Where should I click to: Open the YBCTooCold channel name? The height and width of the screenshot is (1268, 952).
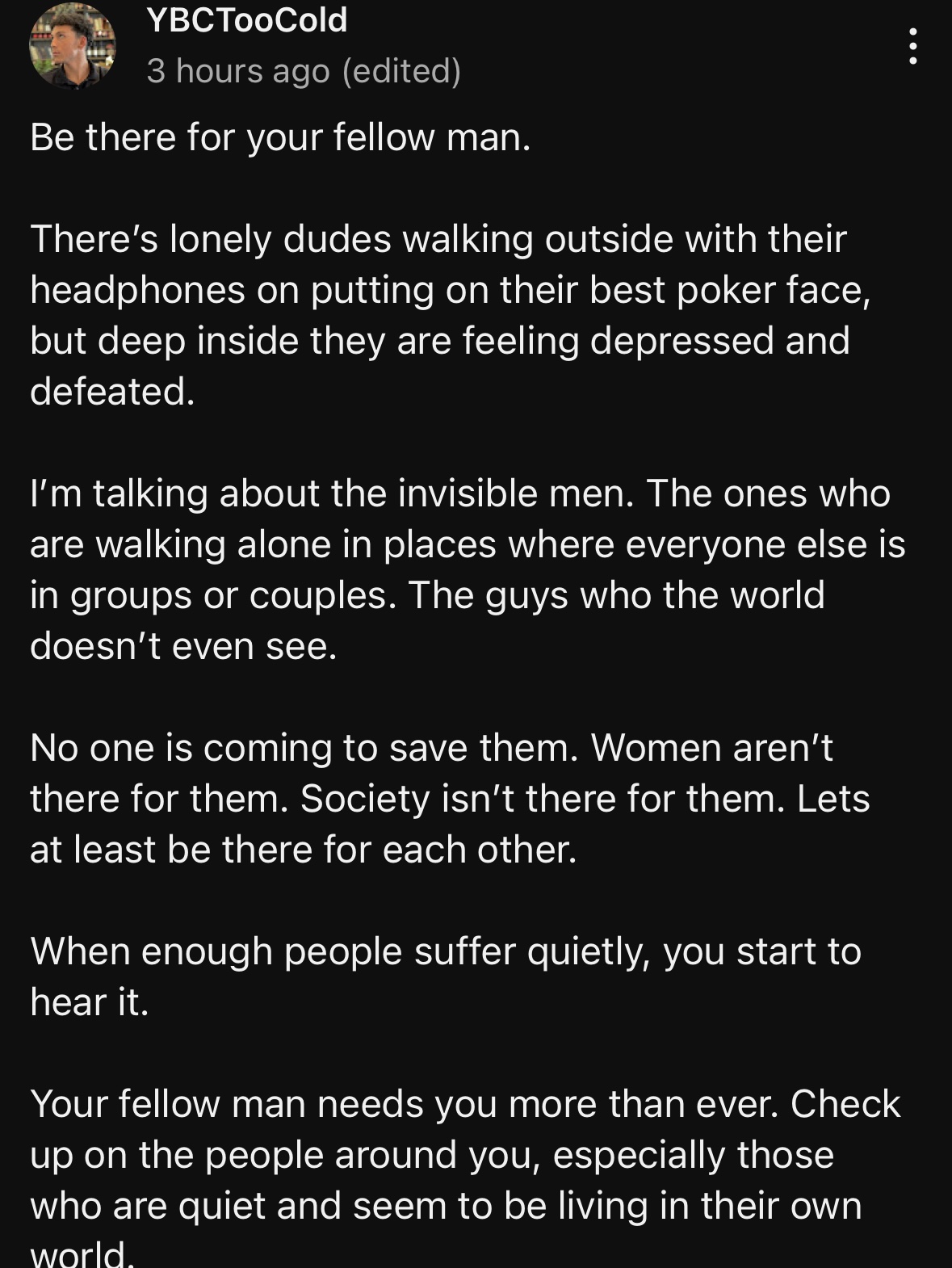pos(247,20)
